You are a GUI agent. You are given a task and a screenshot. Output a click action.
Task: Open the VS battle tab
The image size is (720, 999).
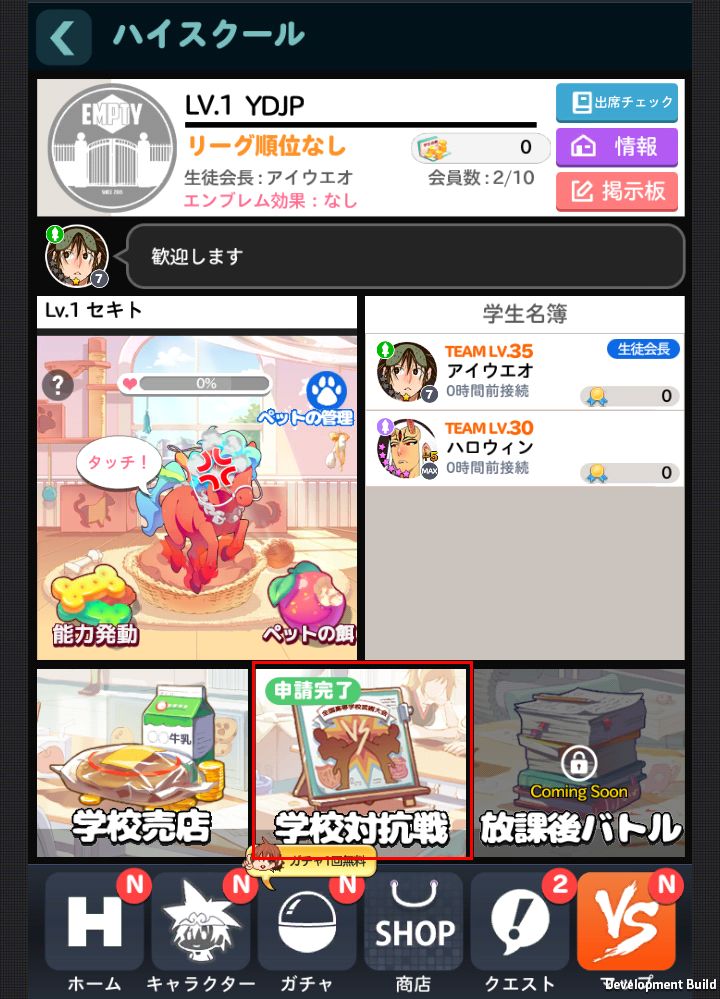625,925
